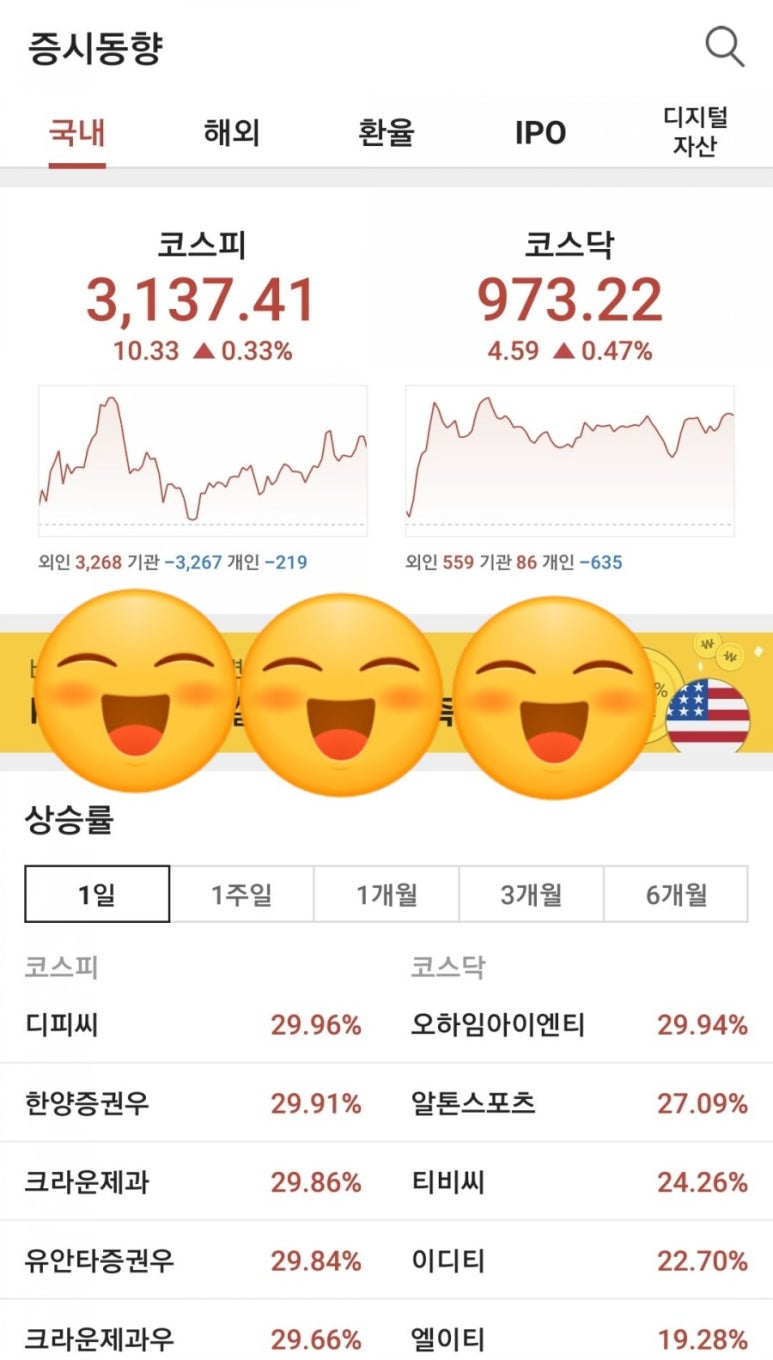Viewport: 773px width, 1360px height.
Task: Select the 6개월 period filter
Action: click(676, 894)
